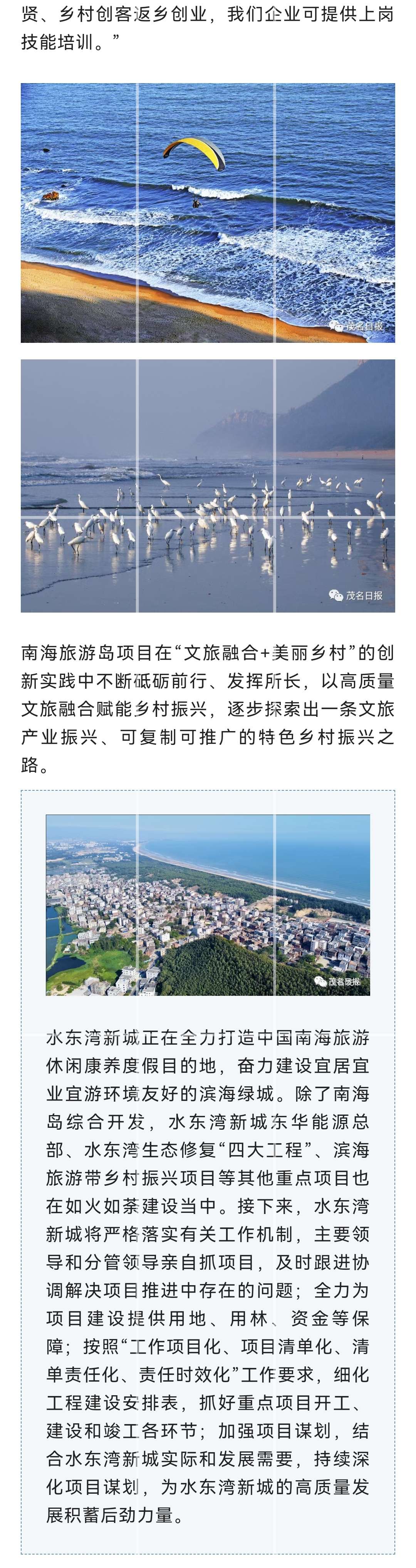Open the paraglider over the sea photo
Image resolution: width=416 pixels, height=1568 pixels.
click(208, 212)
